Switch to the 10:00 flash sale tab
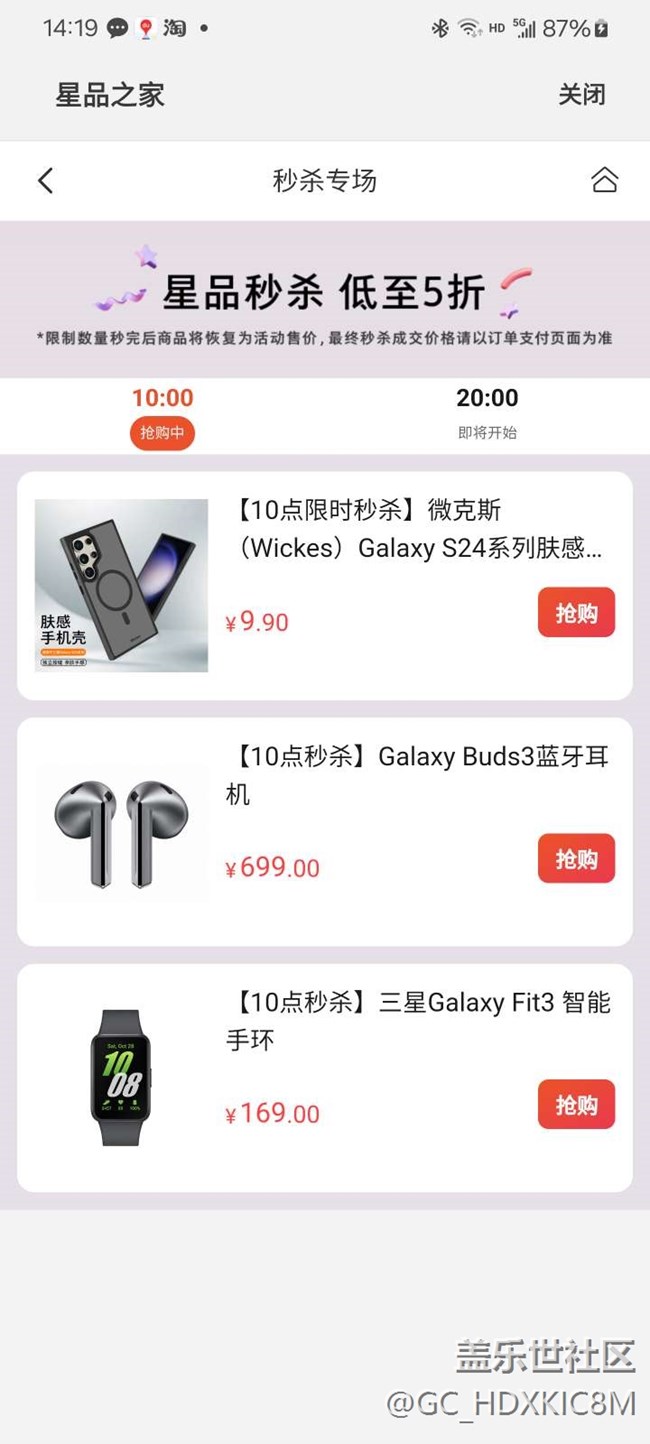Image resolution: width=650 pixels, height=1444 pixels. (x=162, y=414)
